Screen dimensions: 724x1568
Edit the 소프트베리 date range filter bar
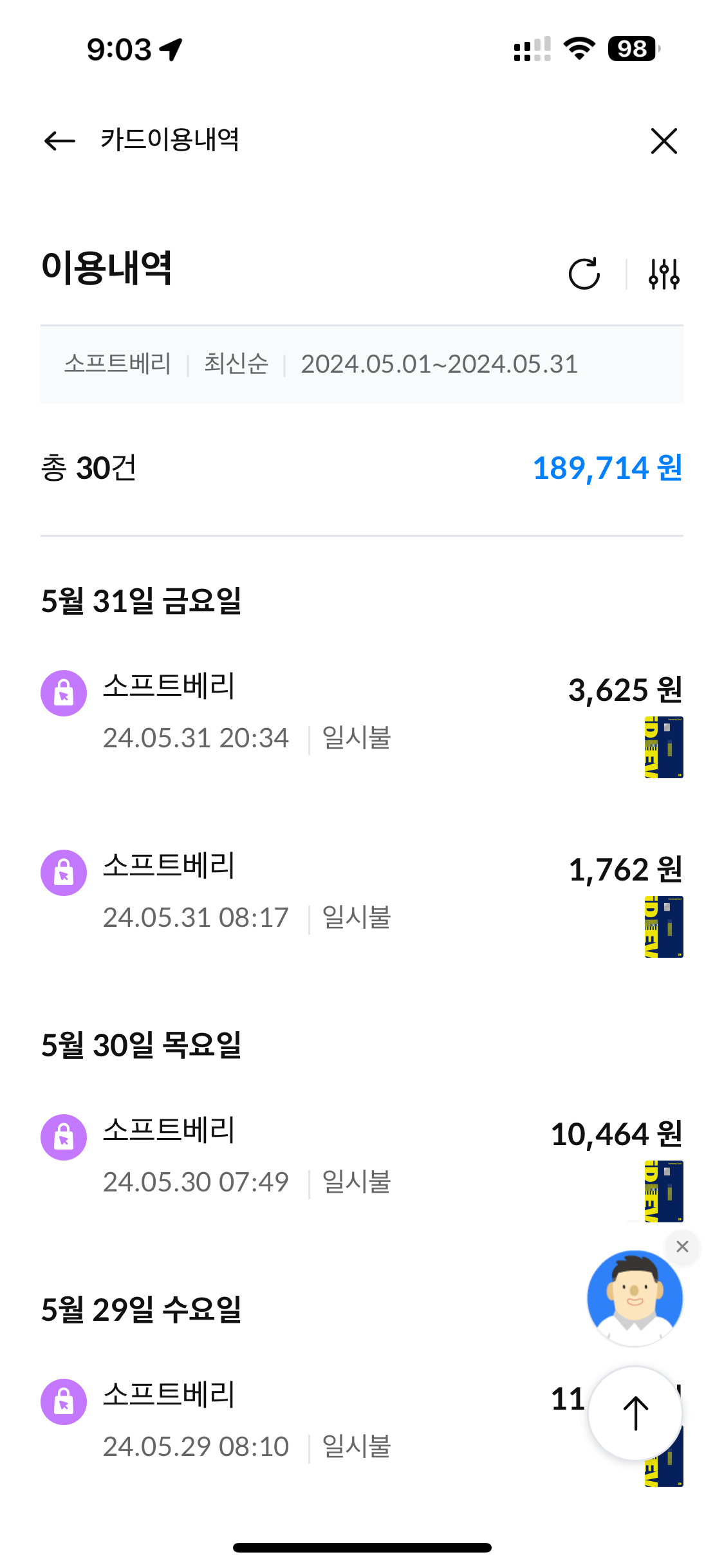[x=362, y=364]
